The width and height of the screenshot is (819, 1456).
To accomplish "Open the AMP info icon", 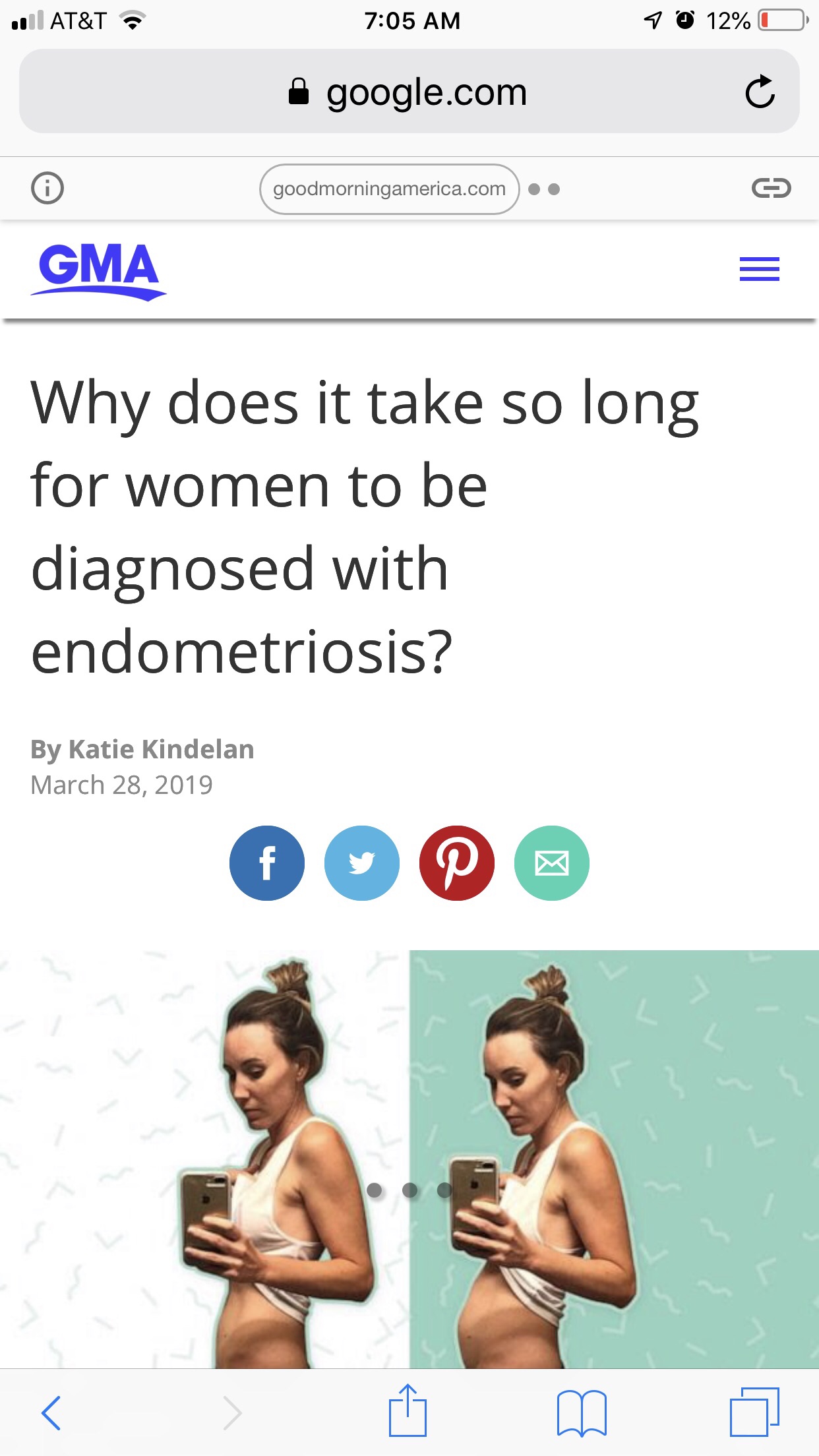I will coord(47,189).
